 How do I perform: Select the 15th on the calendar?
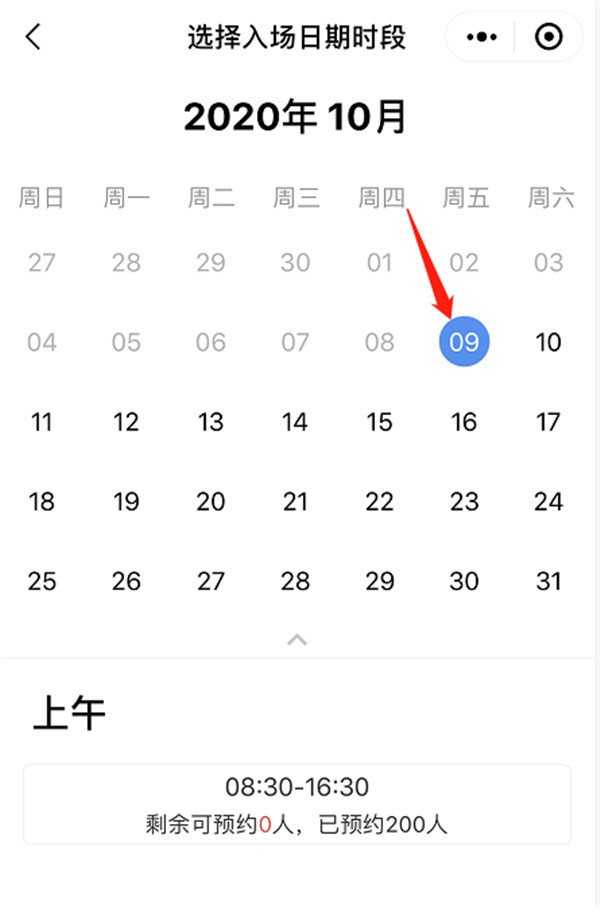(x=380, y=422)
